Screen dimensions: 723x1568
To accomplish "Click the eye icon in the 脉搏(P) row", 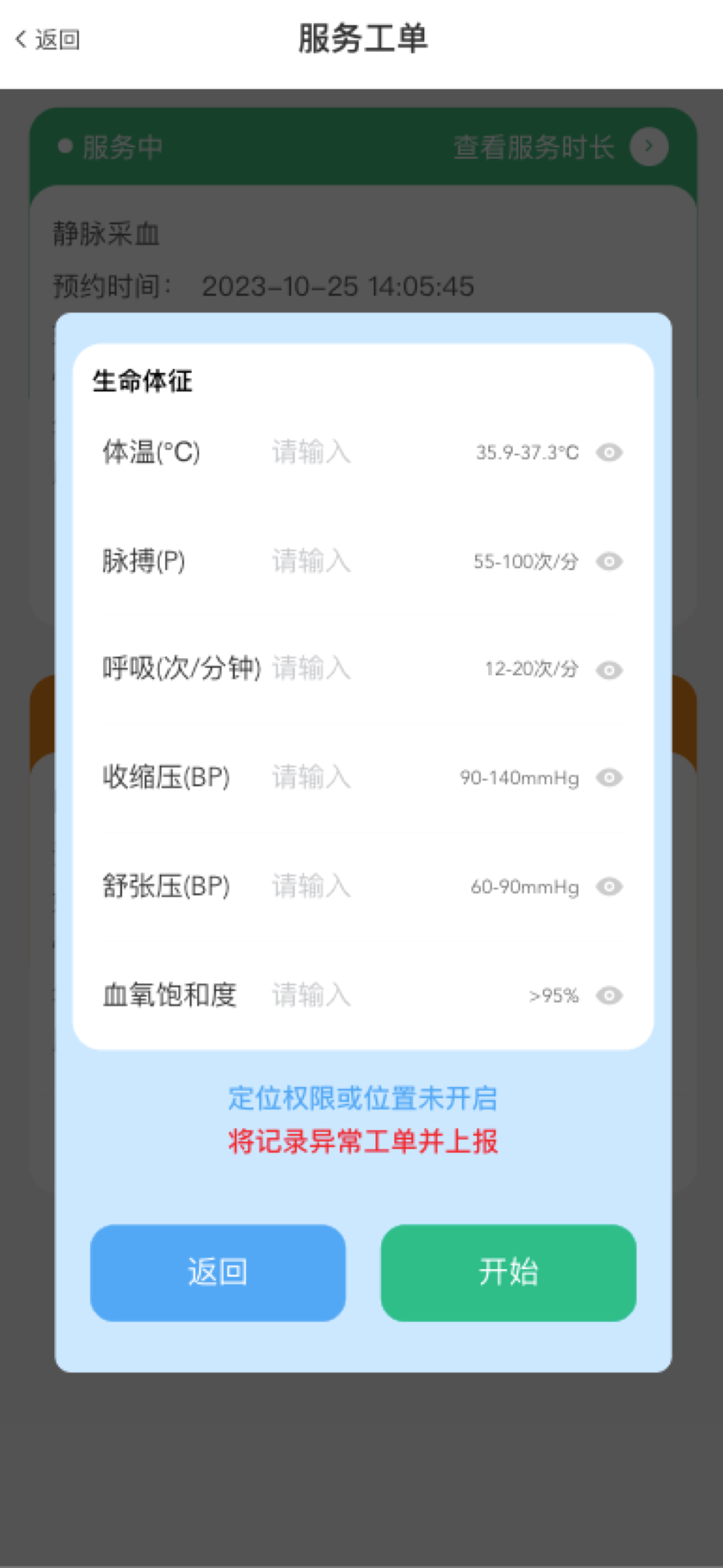I will [x=609, y=561].
